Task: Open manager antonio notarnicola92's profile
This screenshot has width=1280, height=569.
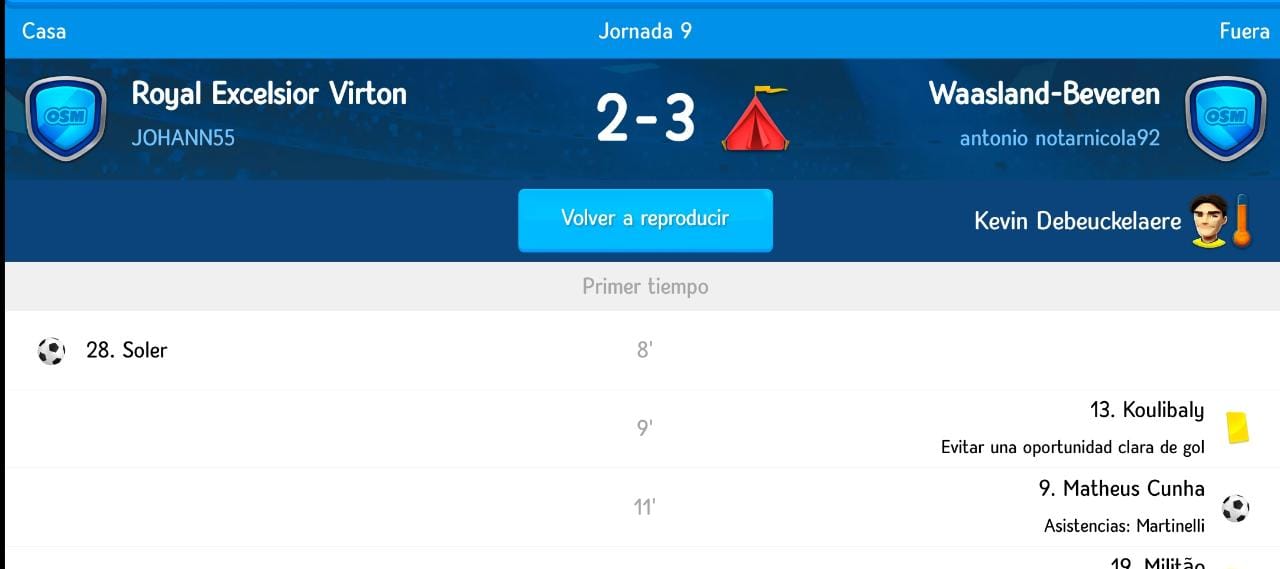Action: tap(1059, 138)
